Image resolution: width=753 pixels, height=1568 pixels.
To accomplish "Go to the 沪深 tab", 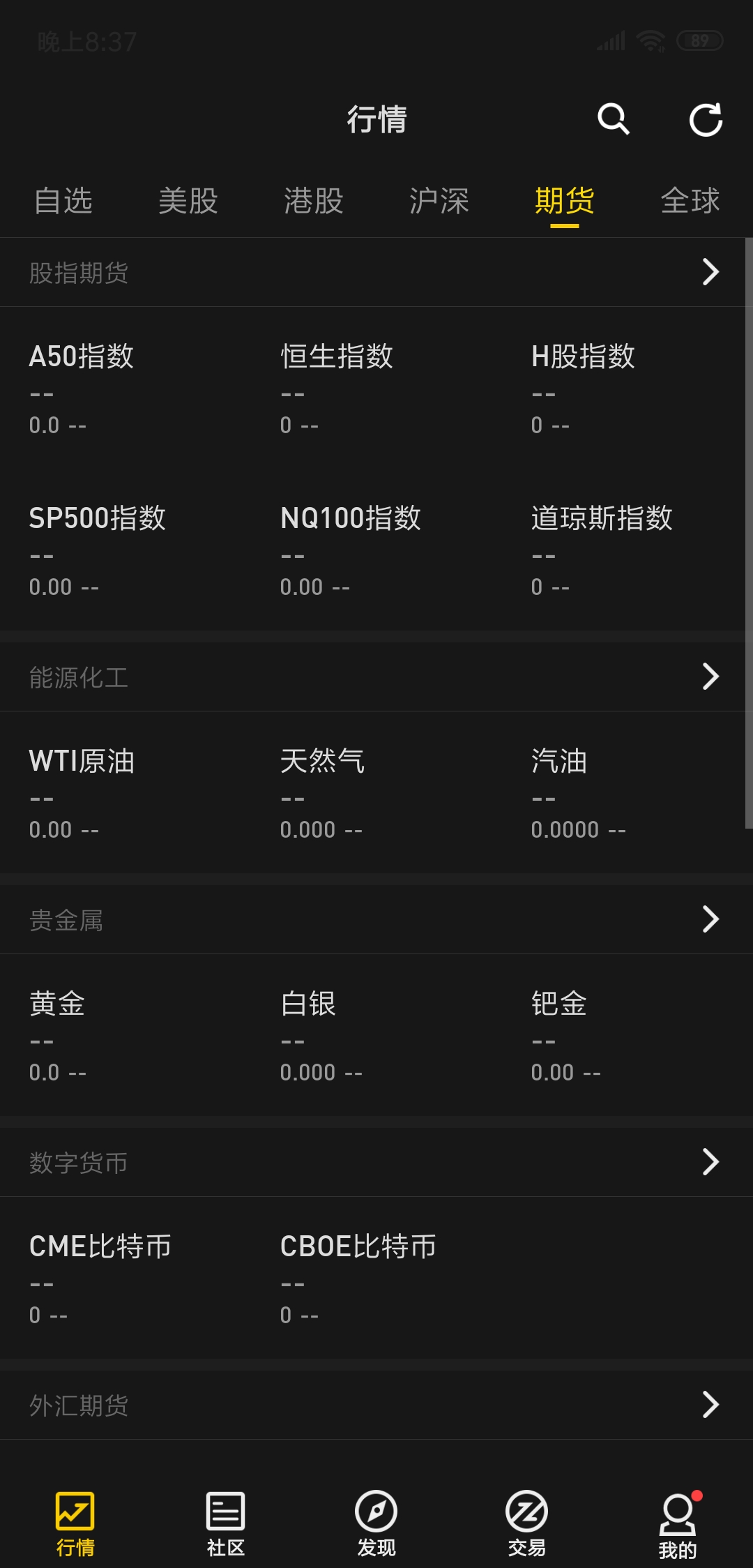I will (x=439, y=202).
